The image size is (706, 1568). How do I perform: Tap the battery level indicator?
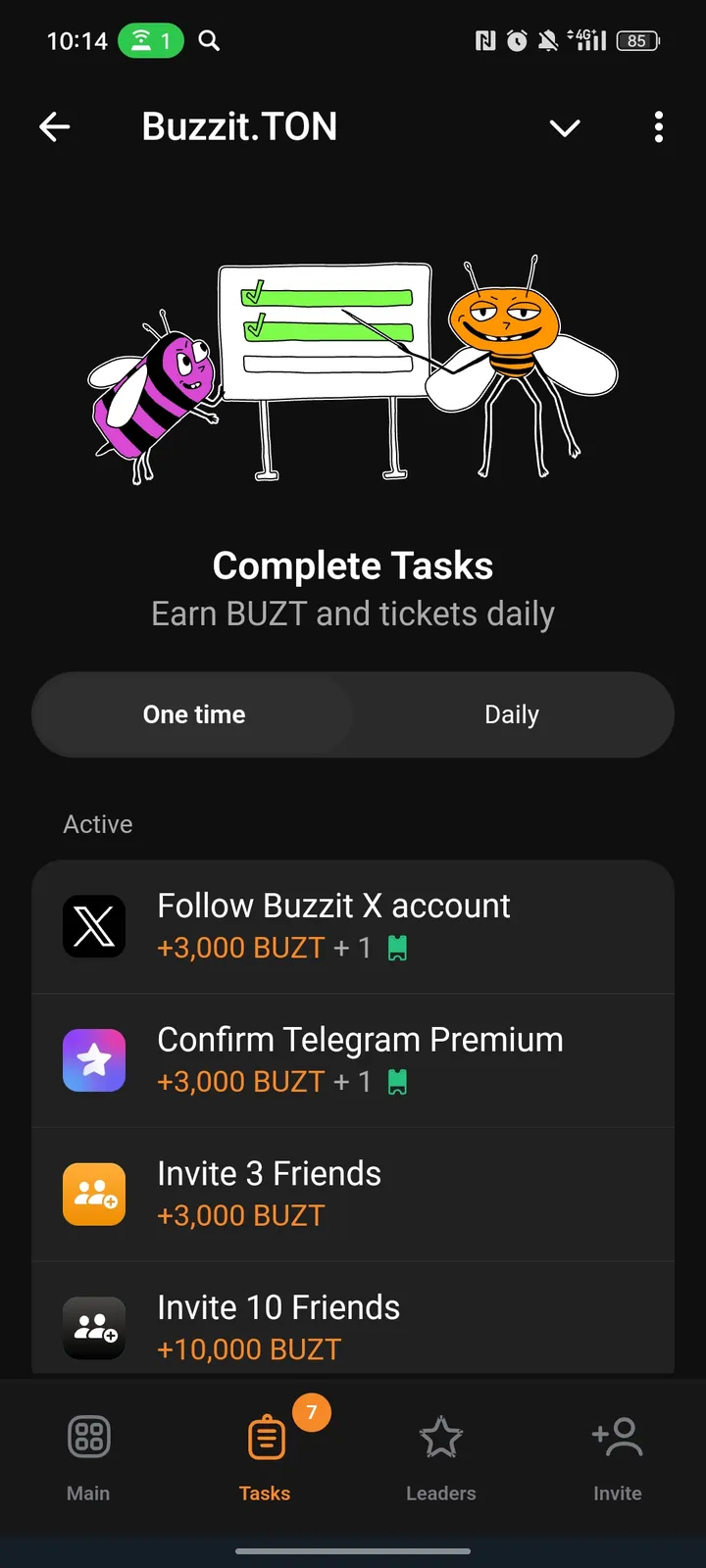[636, 40]
